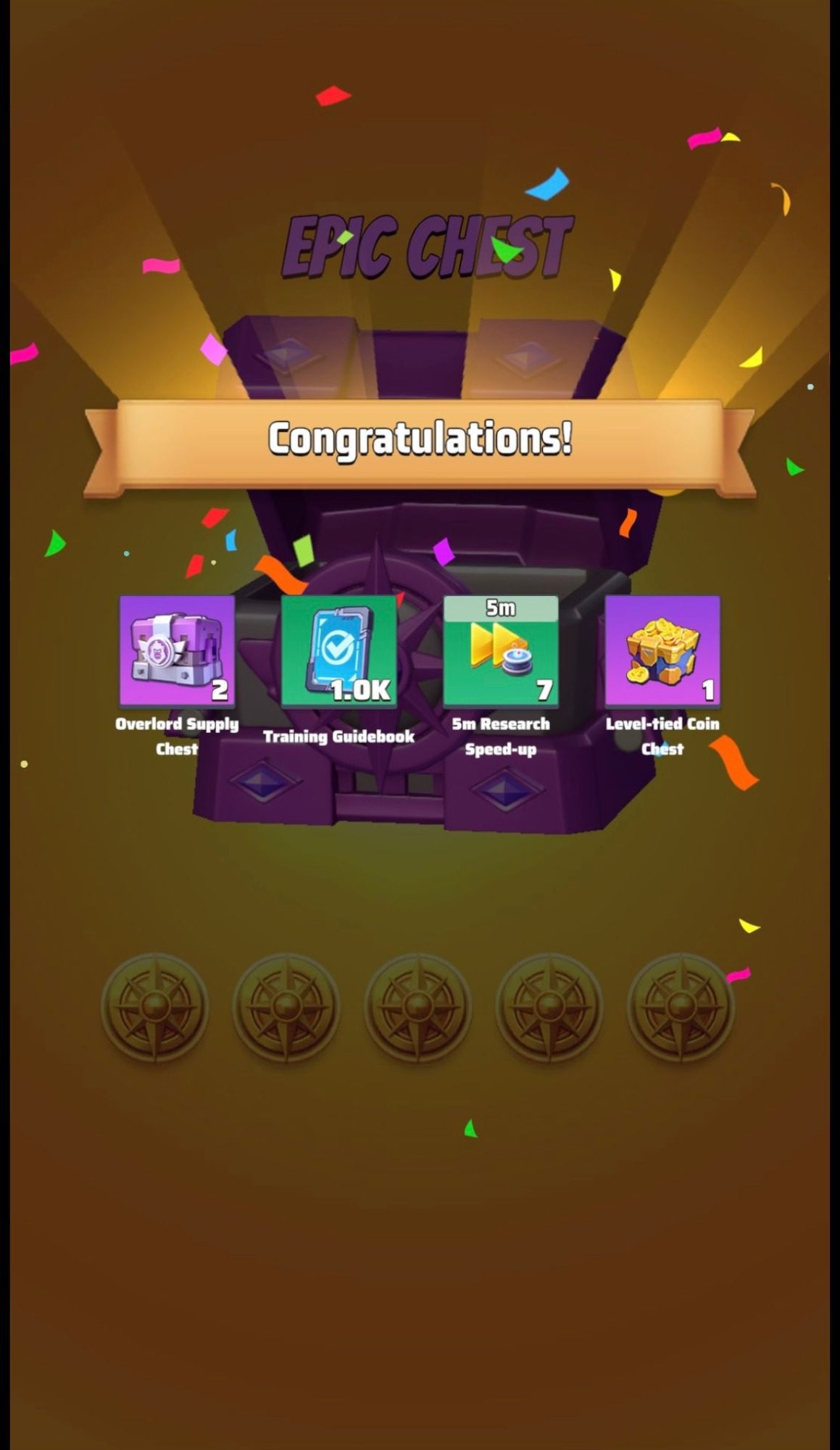Tap the 5m Research Speed-up reward

click(500, 650)
